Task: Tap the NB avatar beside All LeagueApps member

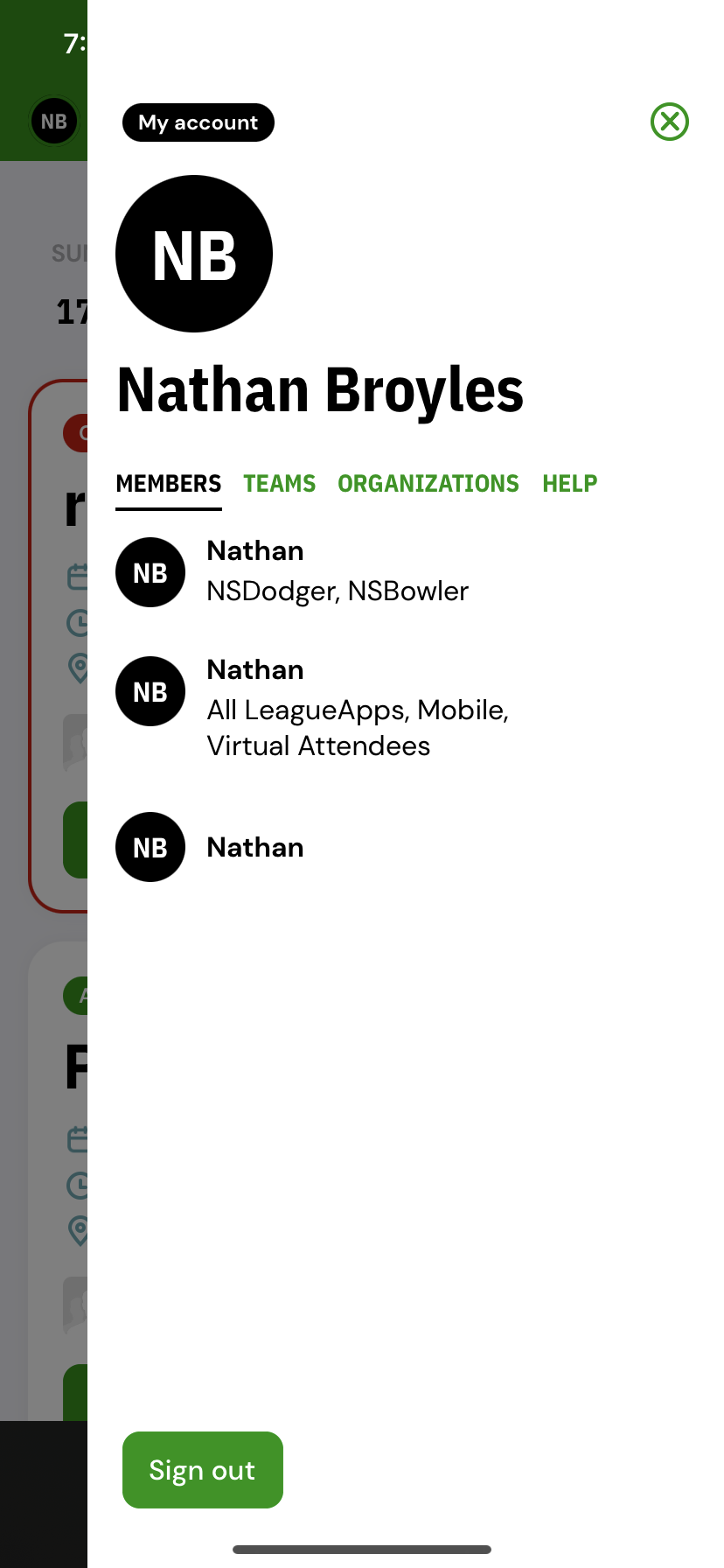Action: coord(150,691)
